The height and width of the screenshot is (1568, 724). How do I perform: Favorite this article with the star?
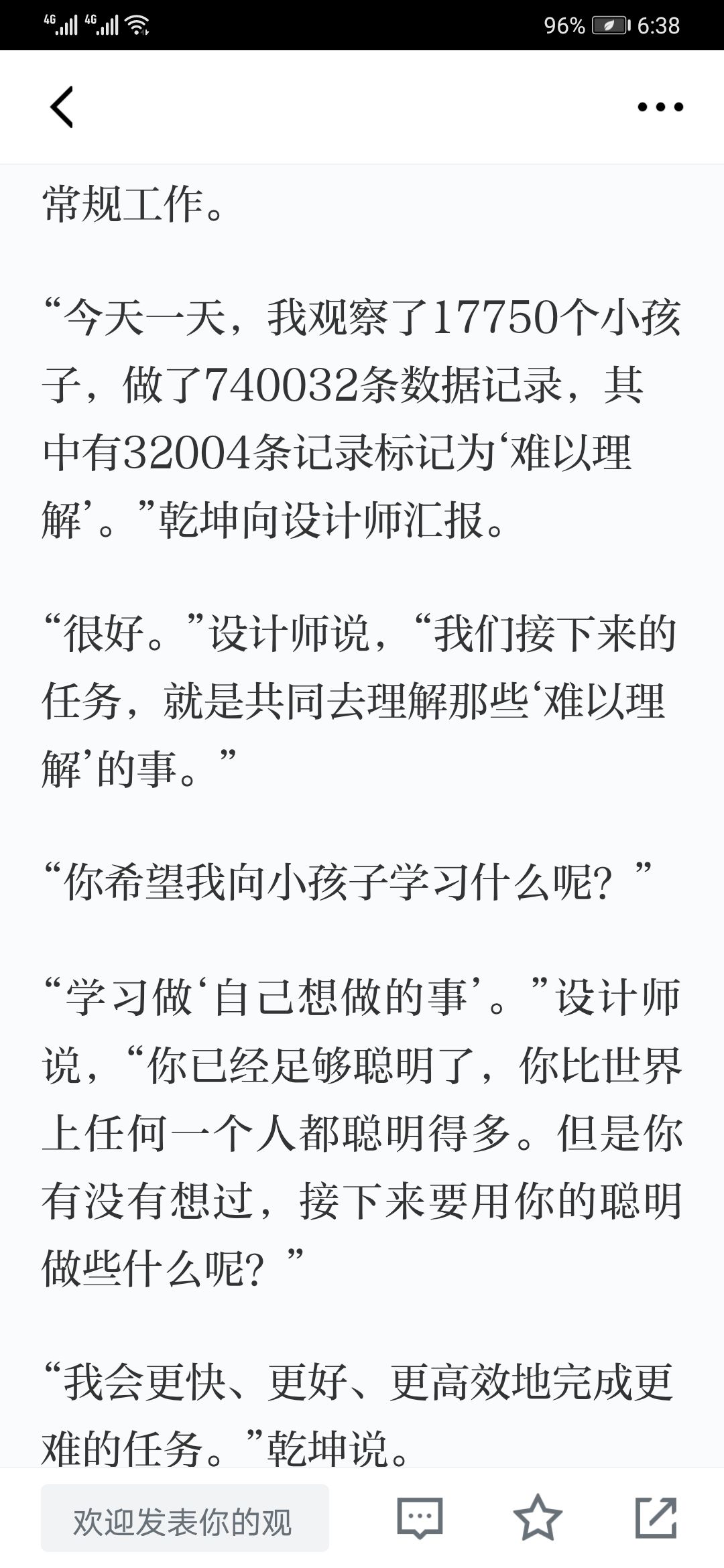[x=538, y=1517]
